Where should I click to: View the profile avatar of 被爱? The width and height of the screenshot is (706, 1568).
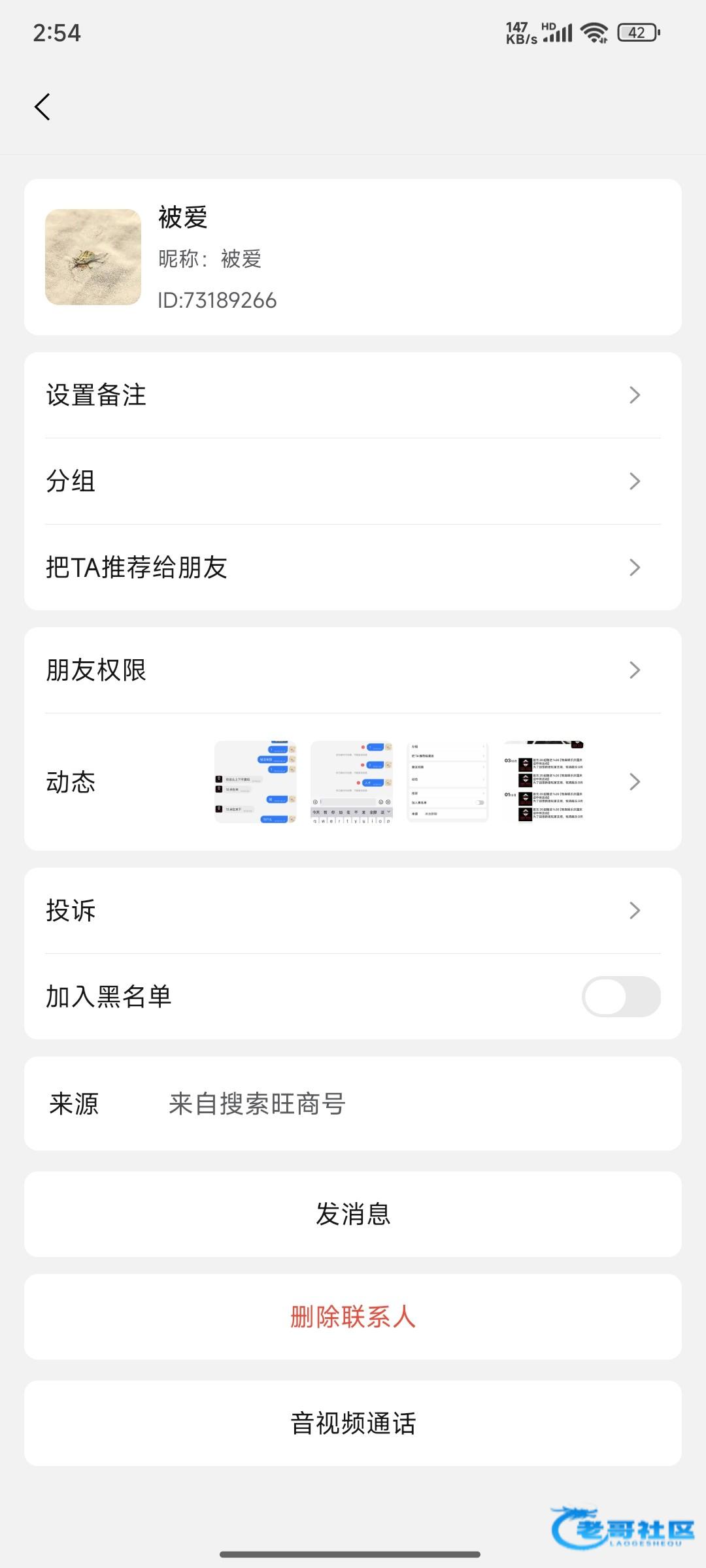point(93,257)
